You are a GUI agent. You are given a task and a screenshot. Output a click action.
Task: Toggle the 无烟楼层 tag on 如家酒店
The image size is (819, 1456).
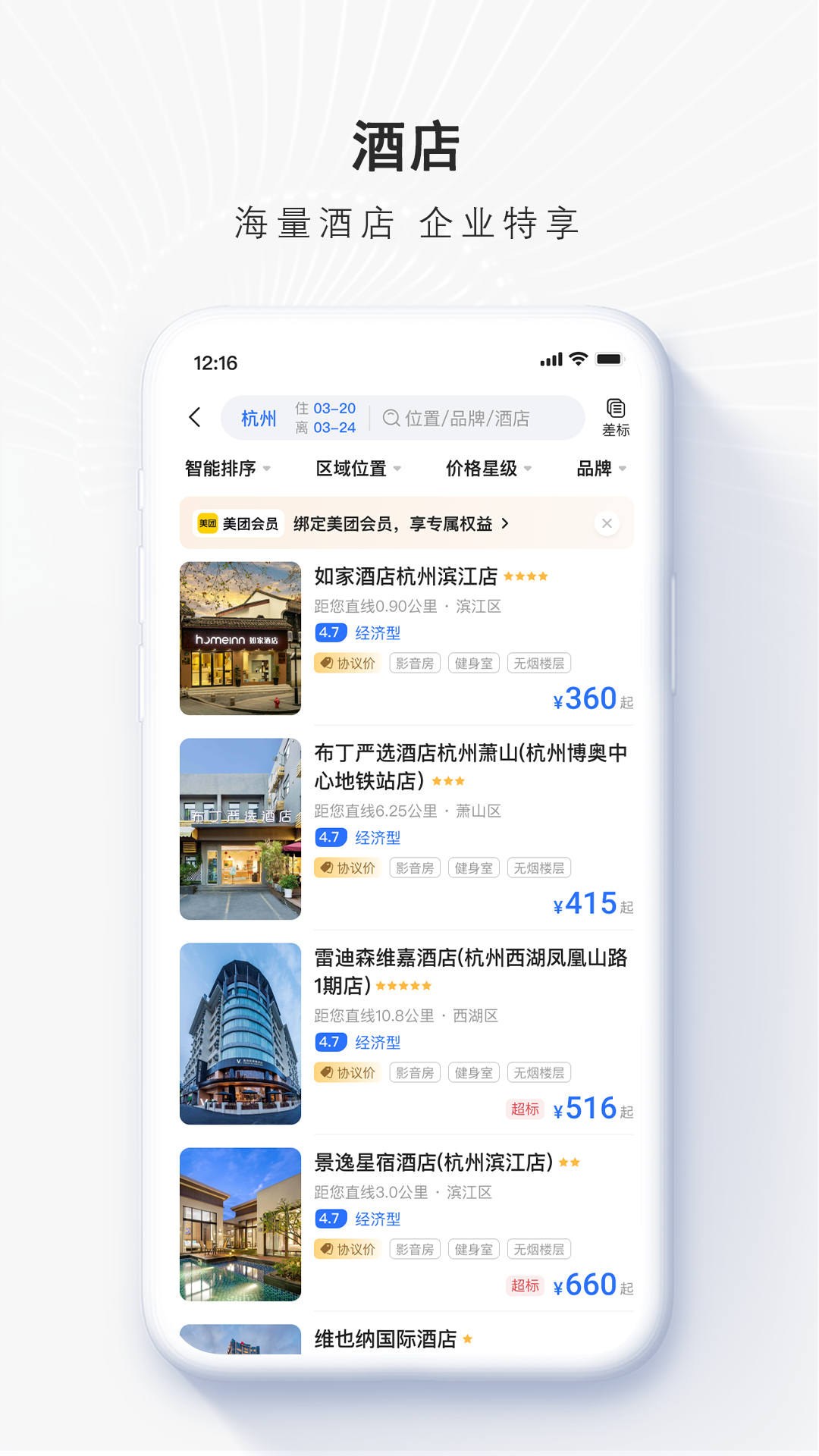(538, 662)
